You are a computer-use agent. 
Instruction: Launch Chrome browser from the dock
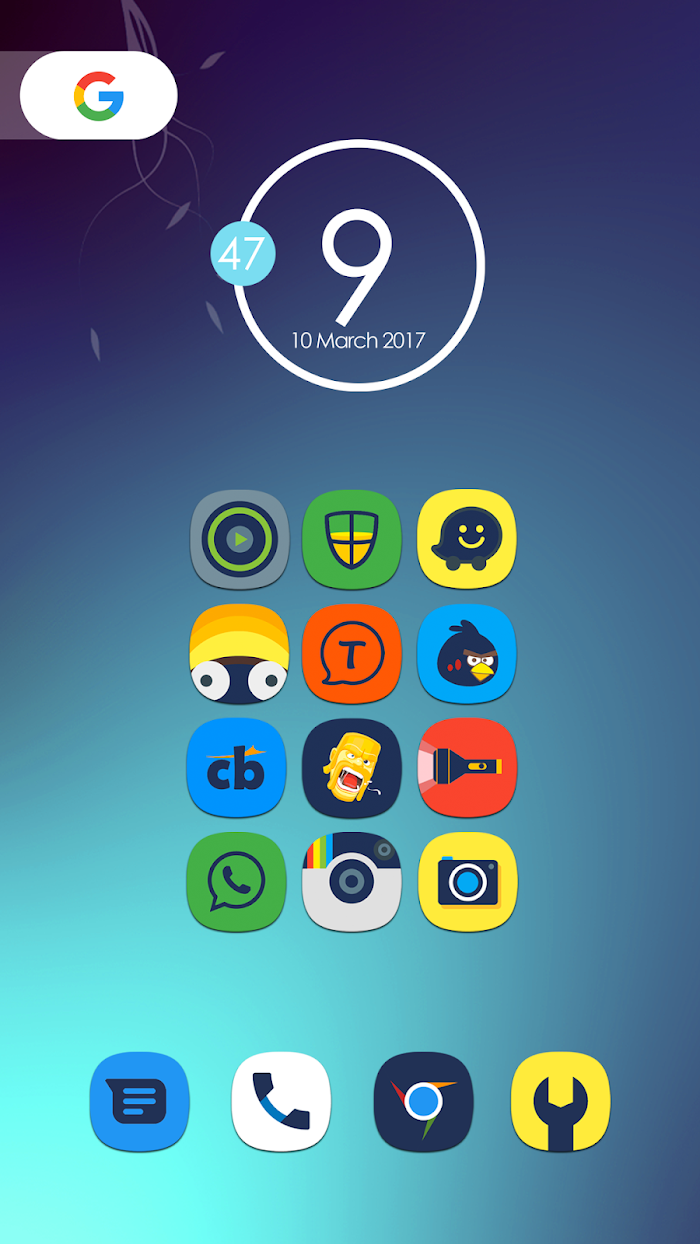[x=423, y=1102]
